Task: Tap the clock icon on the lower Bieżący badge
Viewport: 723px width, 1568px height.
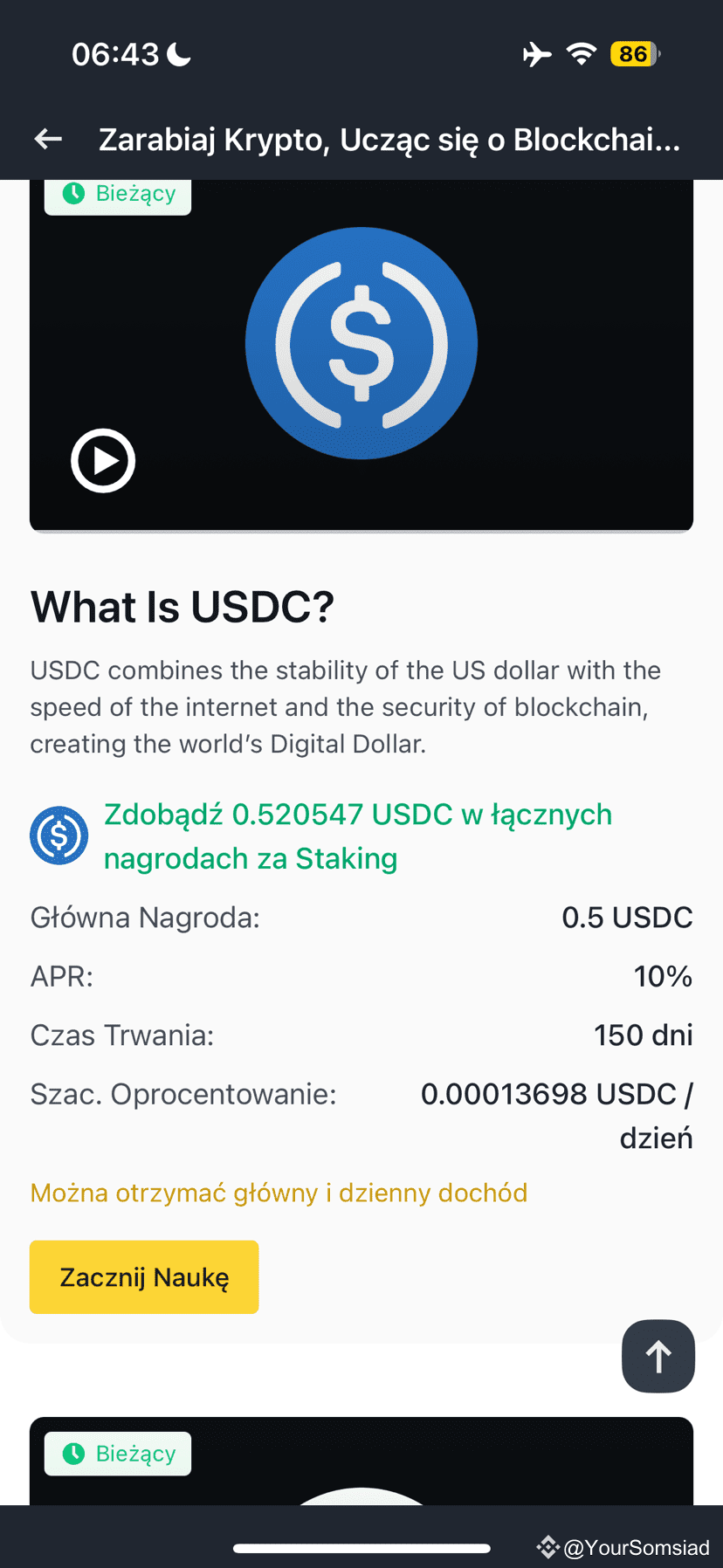Action: click(72, 1454)
